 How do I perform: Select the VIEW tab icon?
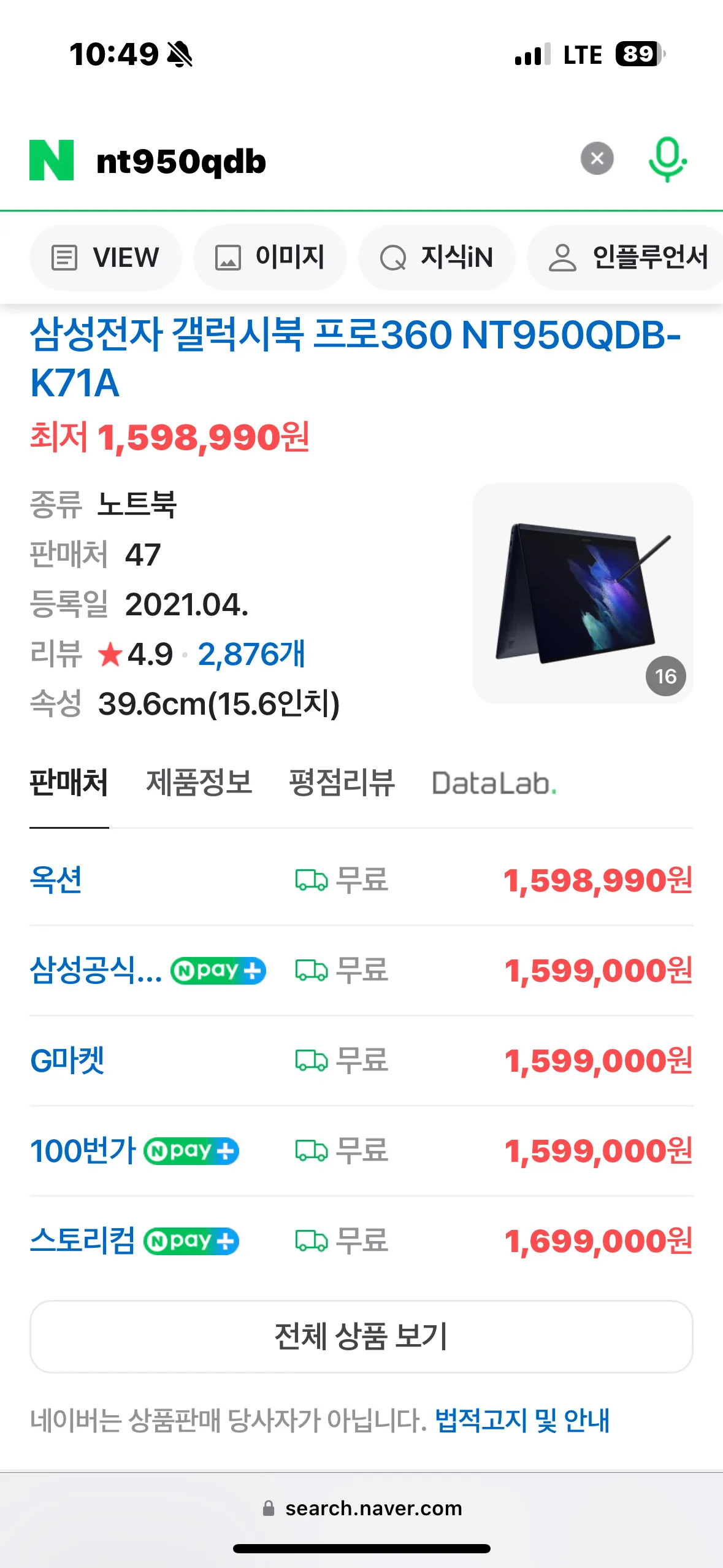click(x=66, y=258)
